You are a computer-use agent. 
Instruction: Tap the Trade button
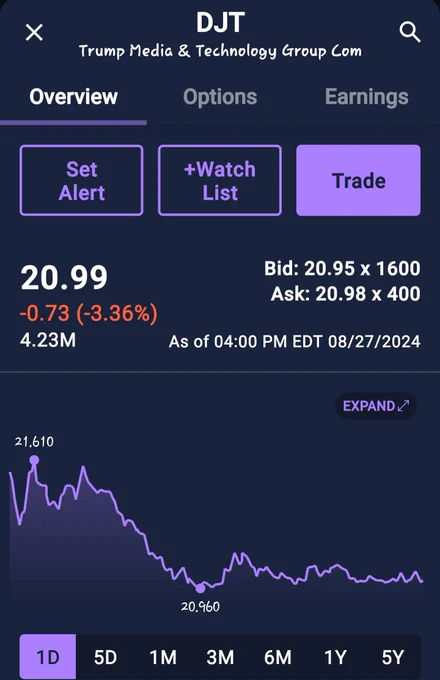point(359,180)
